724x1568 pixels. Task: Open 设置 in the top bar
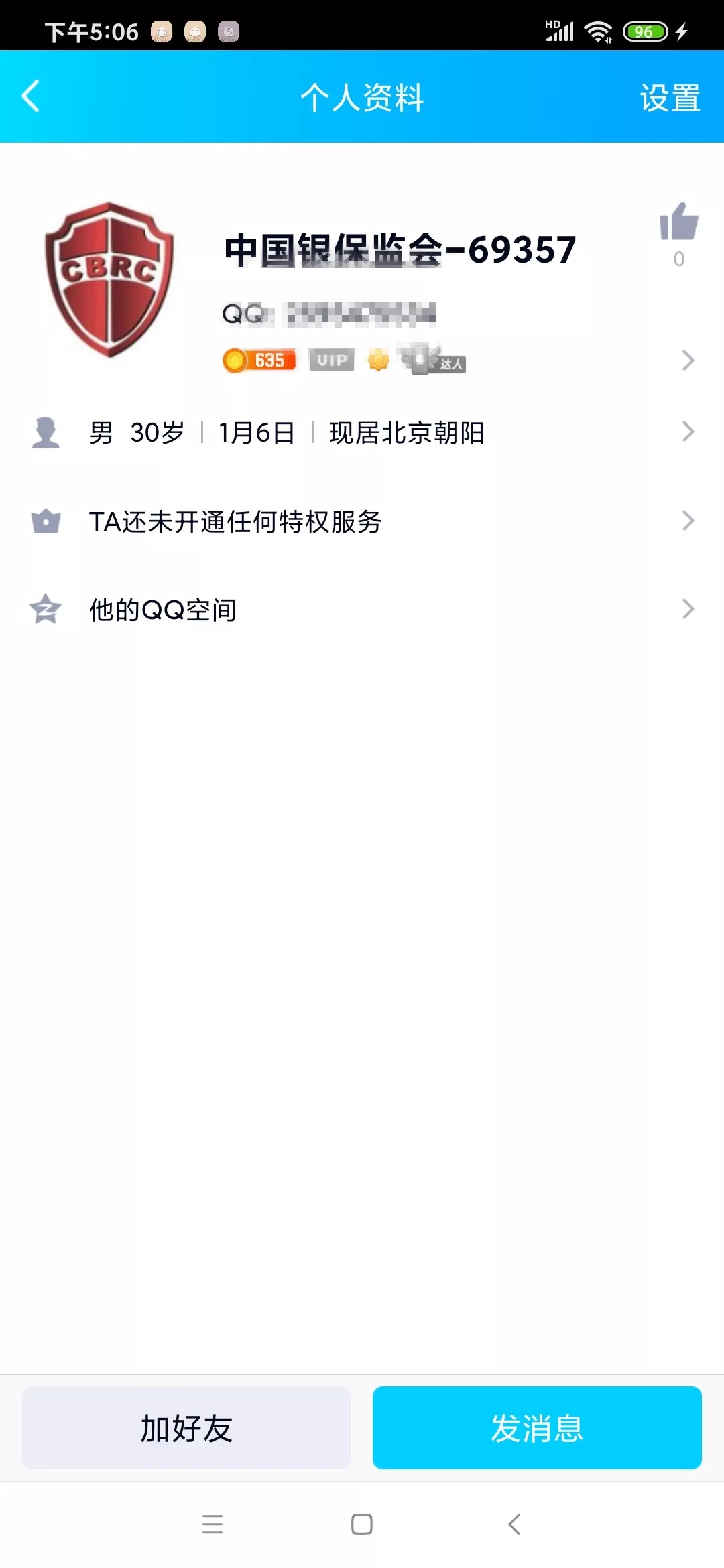pos(670,98)
